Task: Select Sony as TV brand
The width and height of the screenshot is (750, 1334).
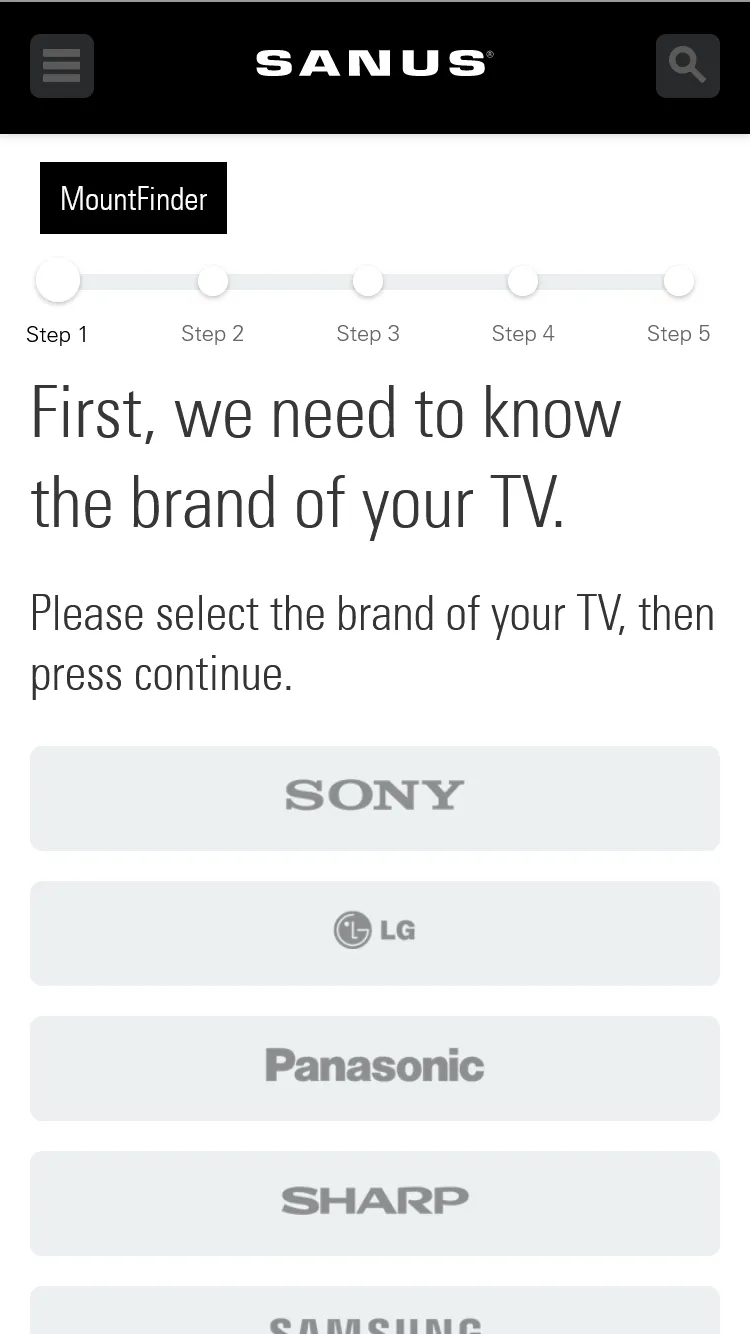Action: [x=375, y=797]
